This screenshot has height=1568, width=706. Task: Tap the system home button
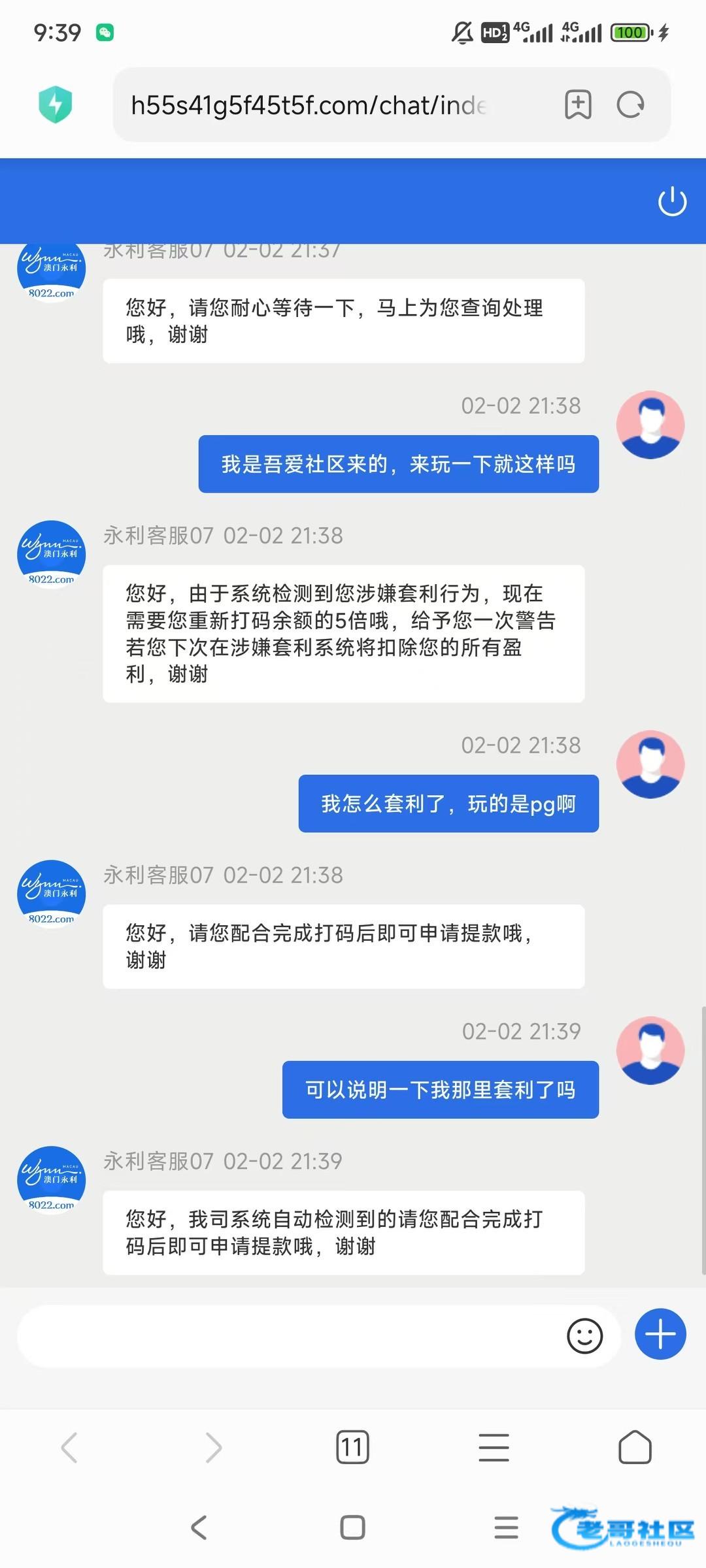click(x=352, y=1527)
